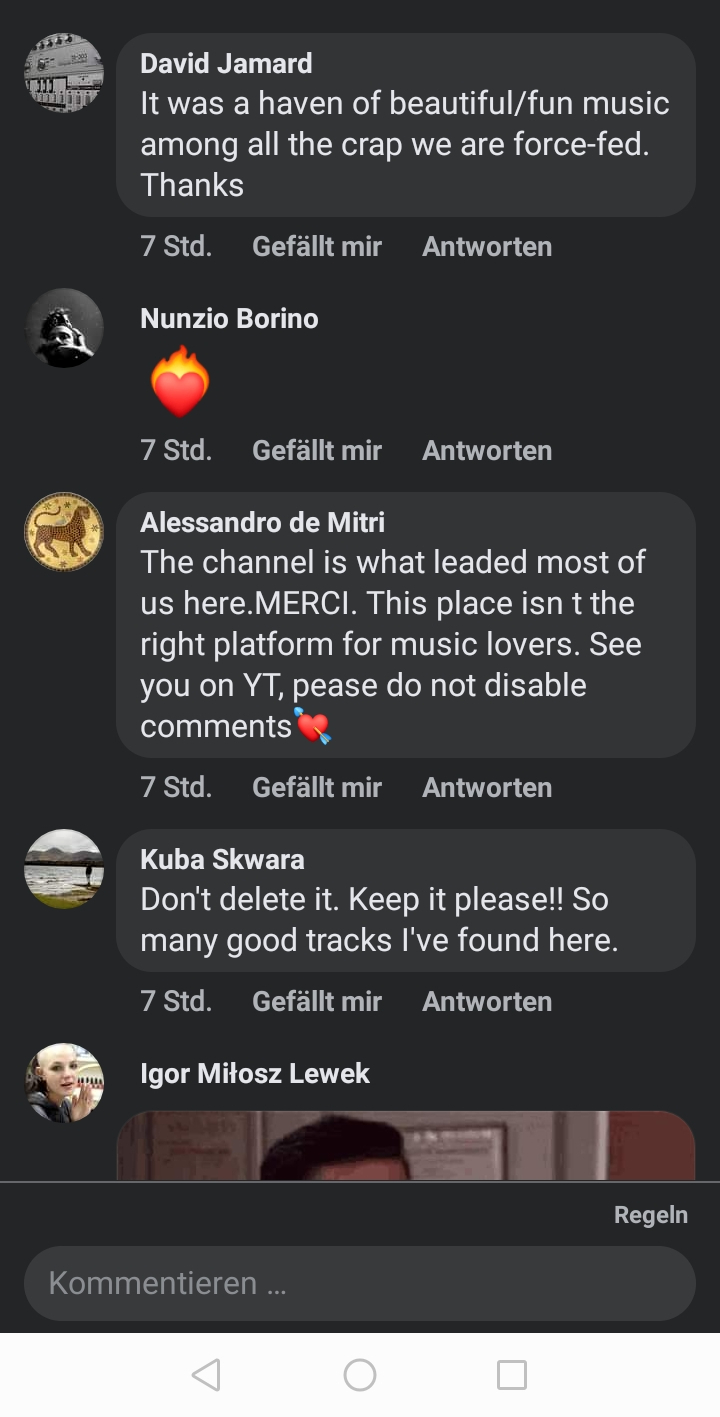Reply to David Jamard's comment

tap(486, 246)
